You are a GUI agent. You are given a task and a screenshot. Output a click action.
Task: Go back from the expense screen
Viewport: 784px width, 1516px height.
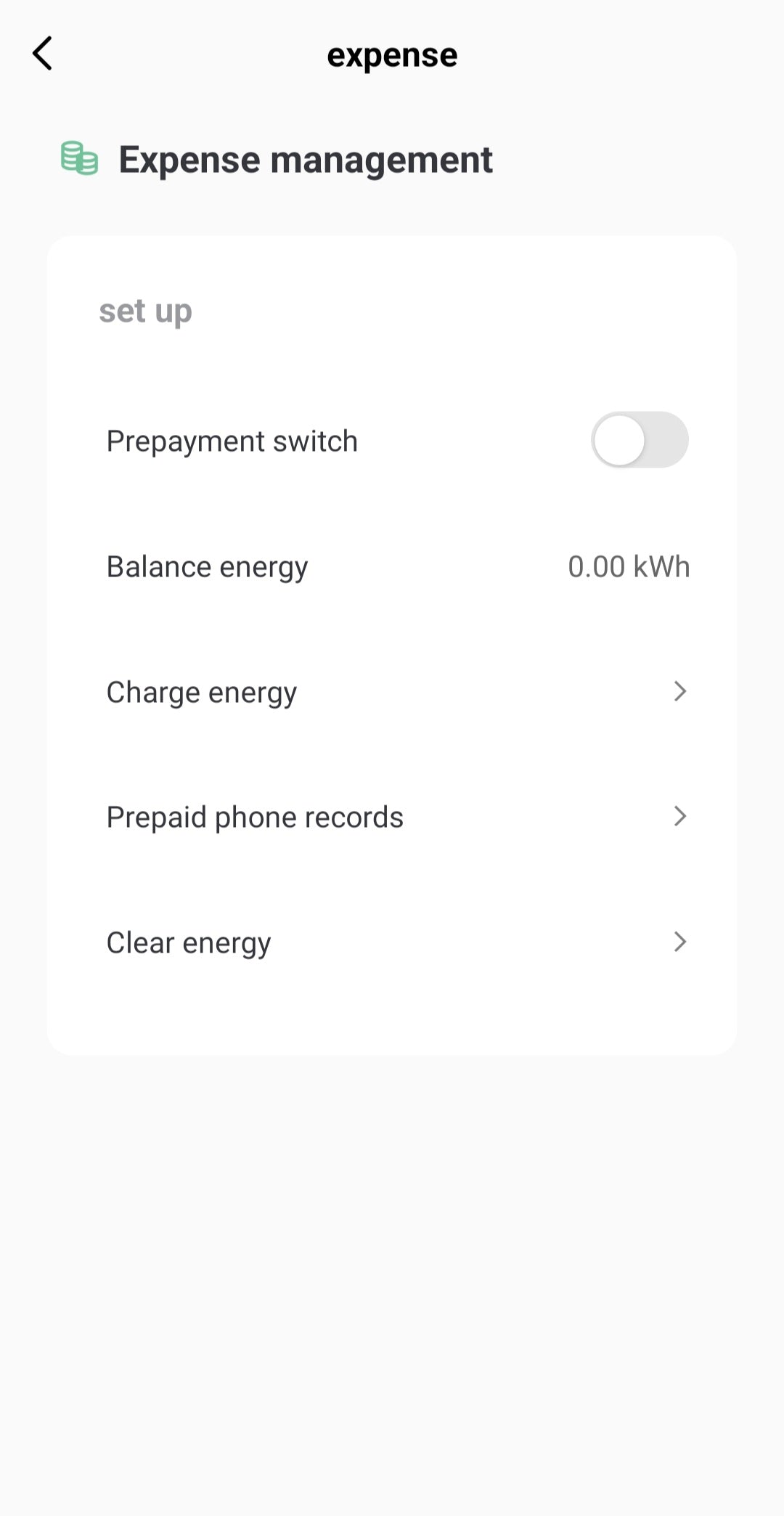tap(42, 54)
